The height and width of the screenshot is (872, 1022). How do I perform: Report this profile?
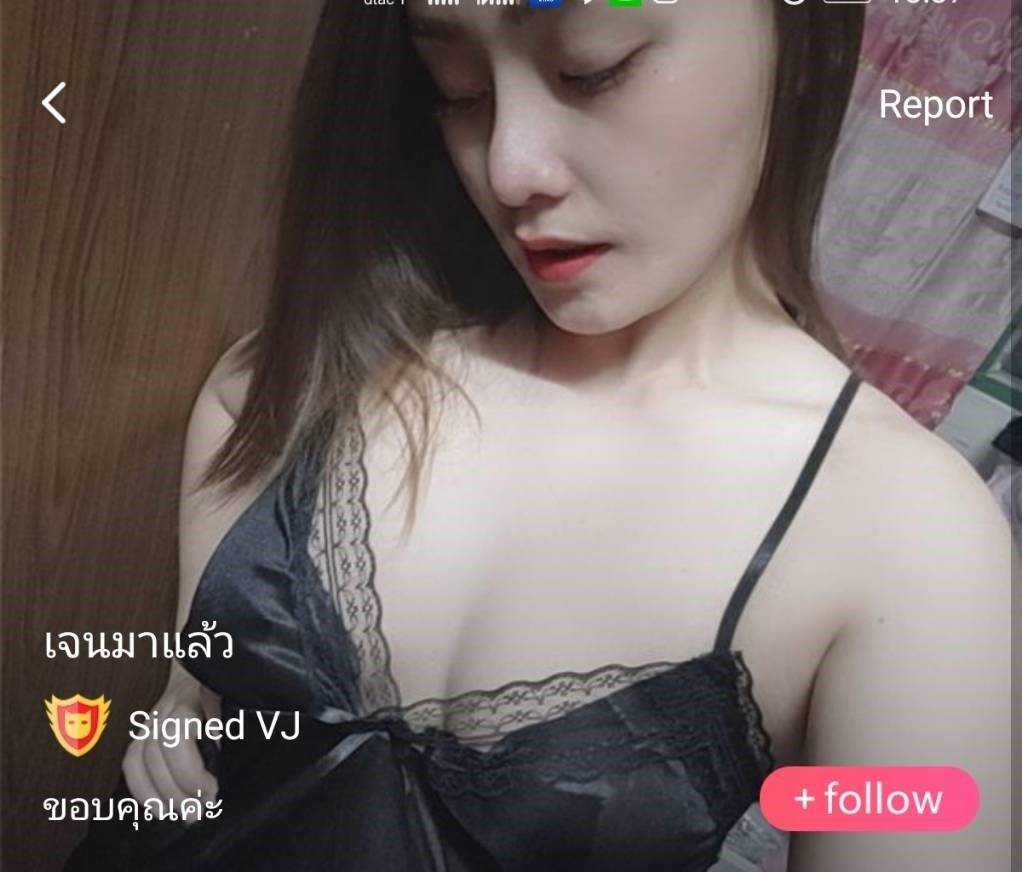pyautogui.click(x=935, y=104)
